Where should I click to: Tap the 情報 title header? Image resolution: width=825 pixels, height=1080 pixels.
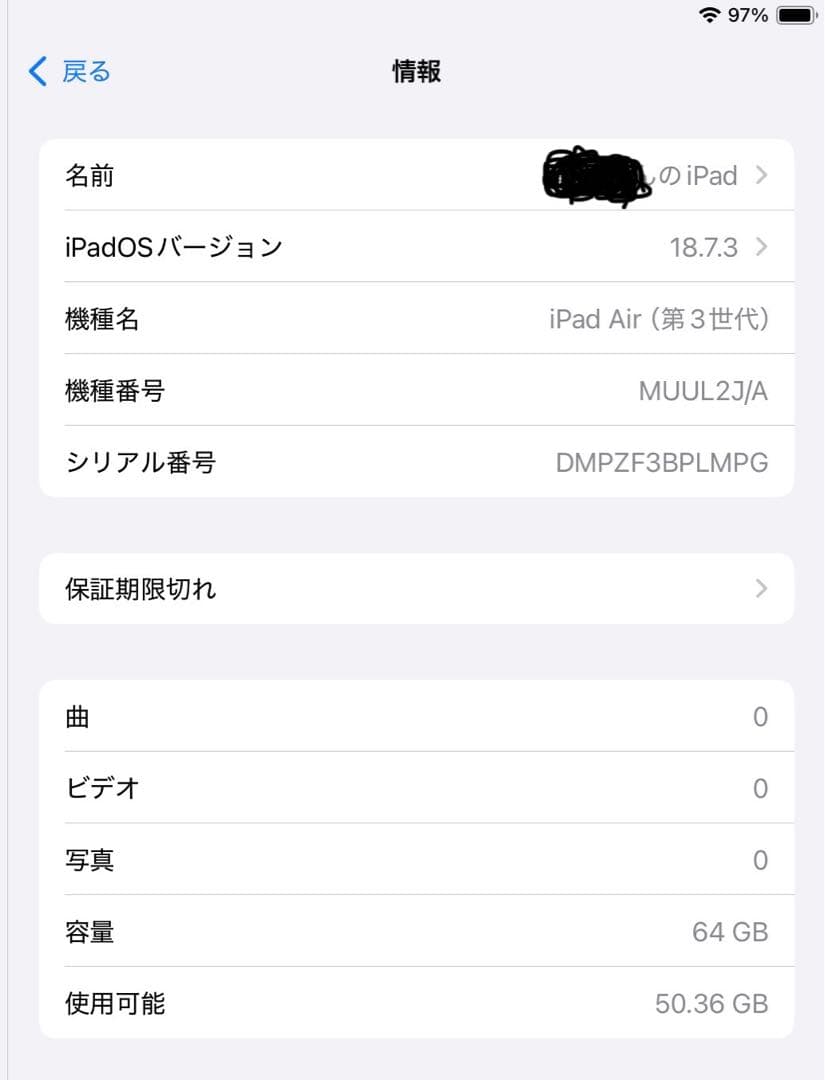[x=416, y=71]
